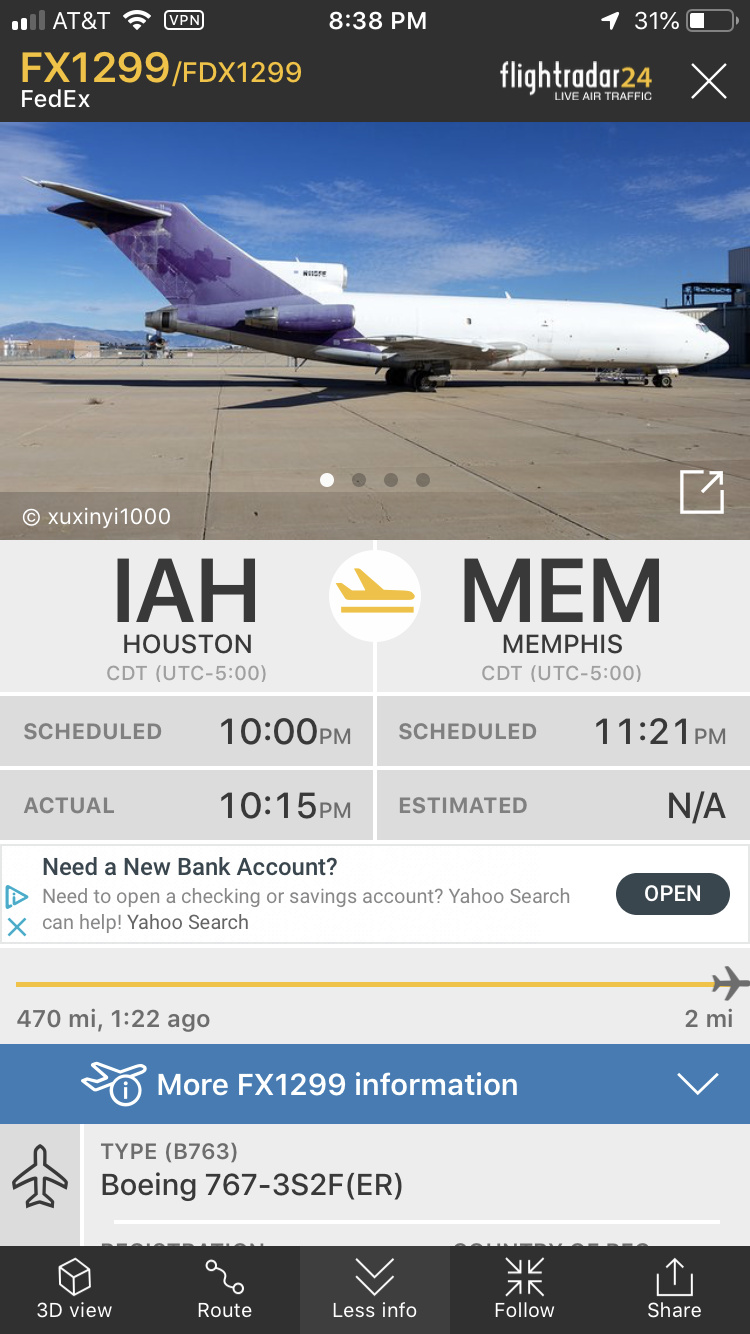Show the flight route
This screenshot has height=1334, width=750.
pos(225,1289)
